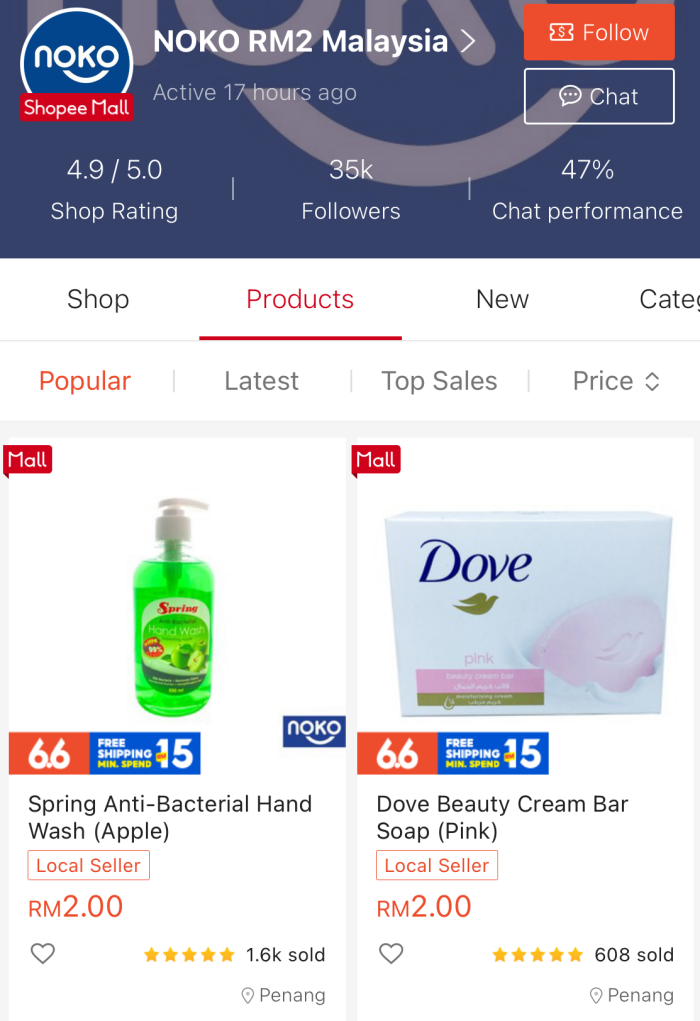Open the Categories tab
The image size is (700, 1021).
pos(668,299)
